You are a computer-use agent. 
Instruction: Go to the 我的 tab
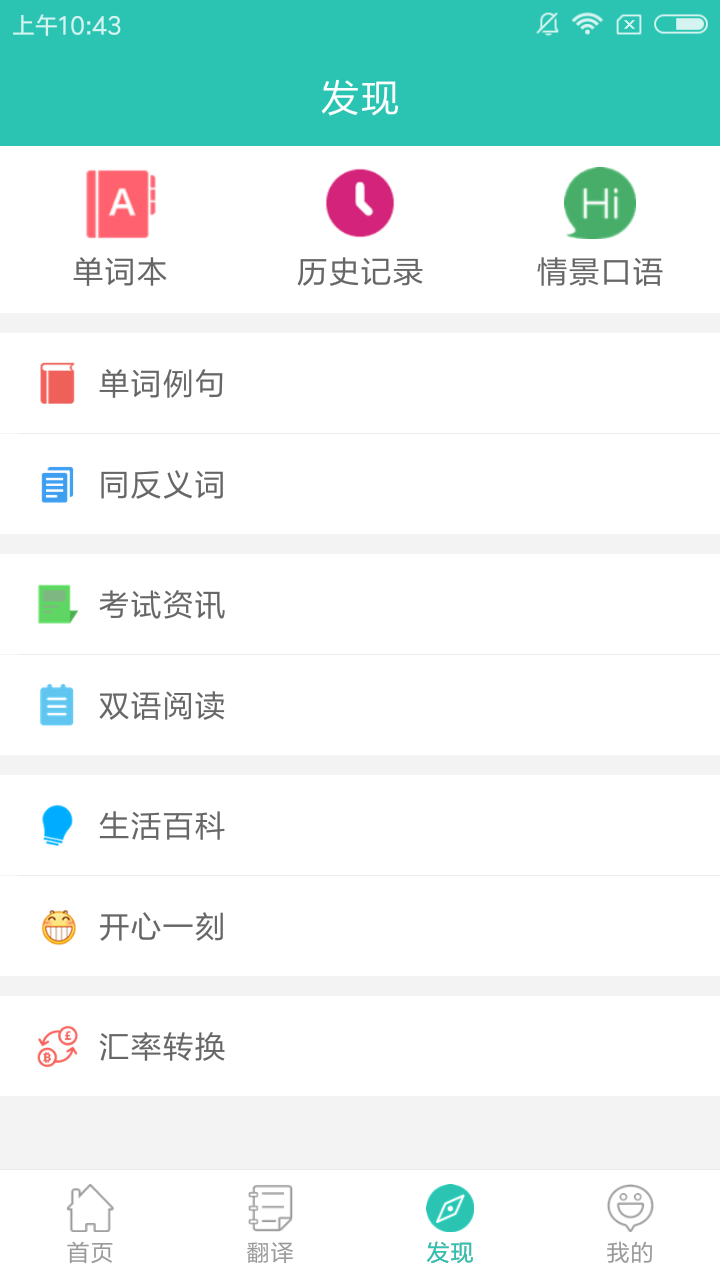(x=630, y=1225)
